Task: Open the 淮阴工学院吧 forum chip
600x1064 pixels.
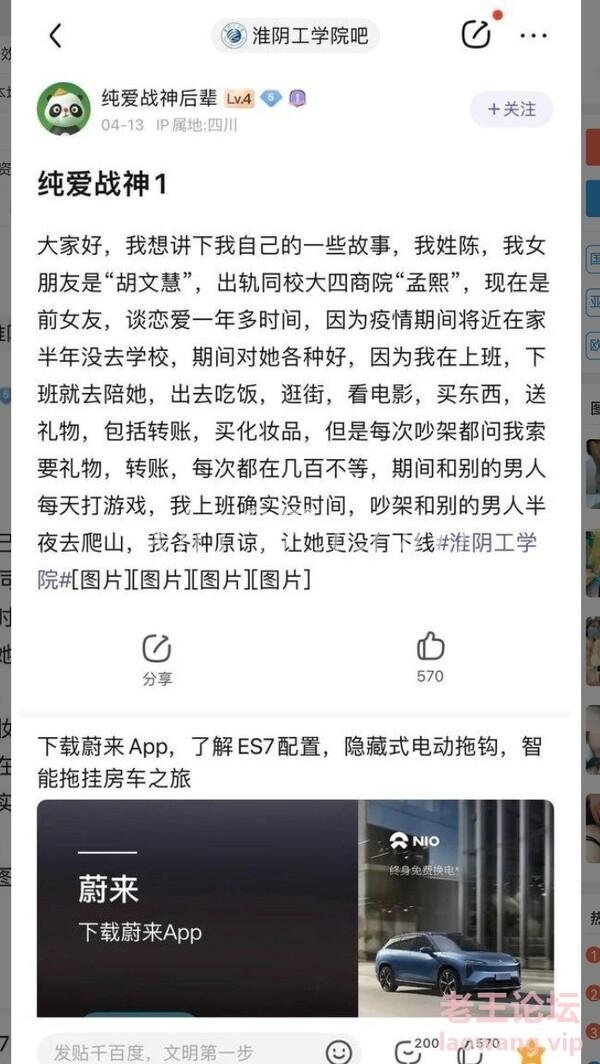Action: [x=295, y=36]
